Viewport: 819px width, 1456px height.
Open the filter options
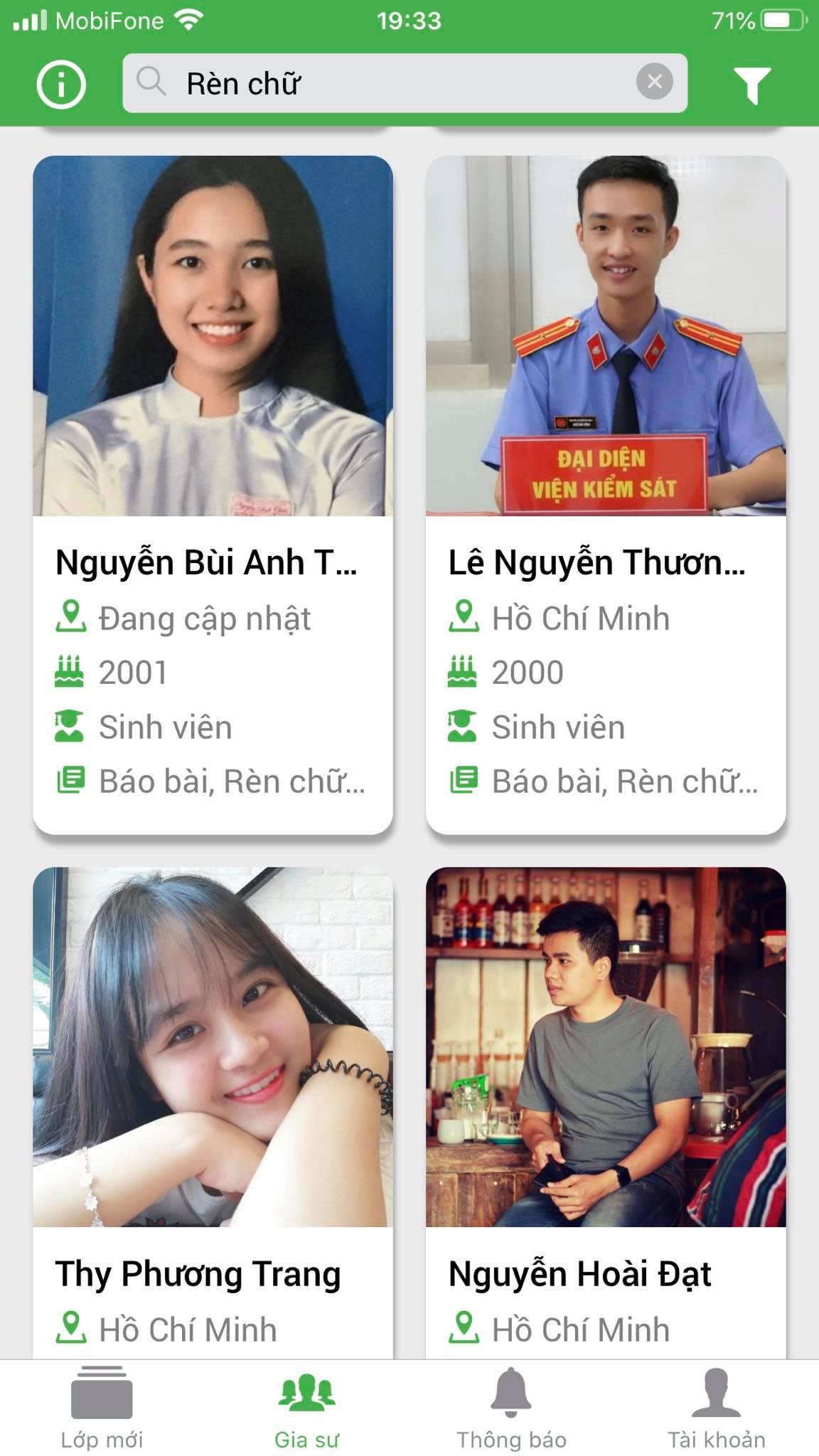(x=752, y=85)
